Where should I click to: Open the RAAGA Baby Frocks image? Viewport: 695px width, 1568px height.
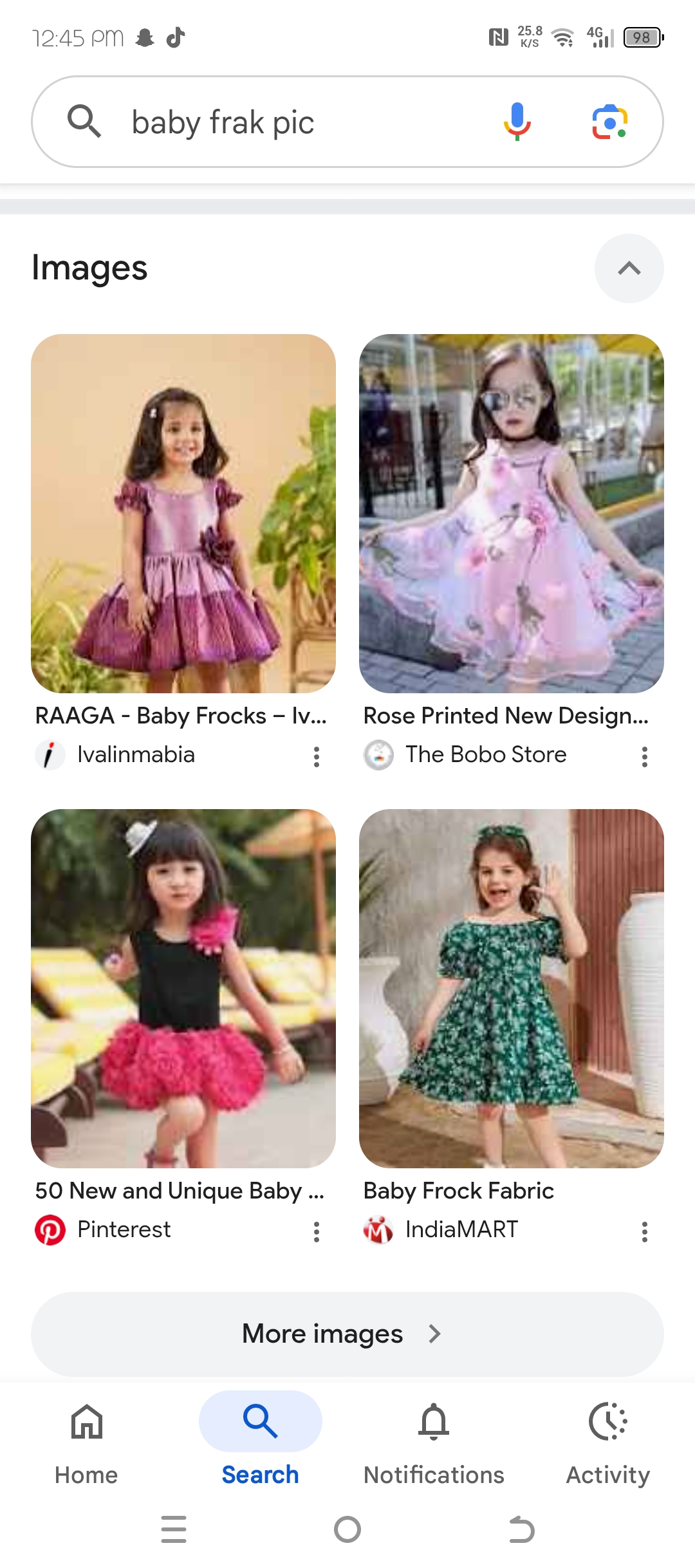[x=183, y=513]
